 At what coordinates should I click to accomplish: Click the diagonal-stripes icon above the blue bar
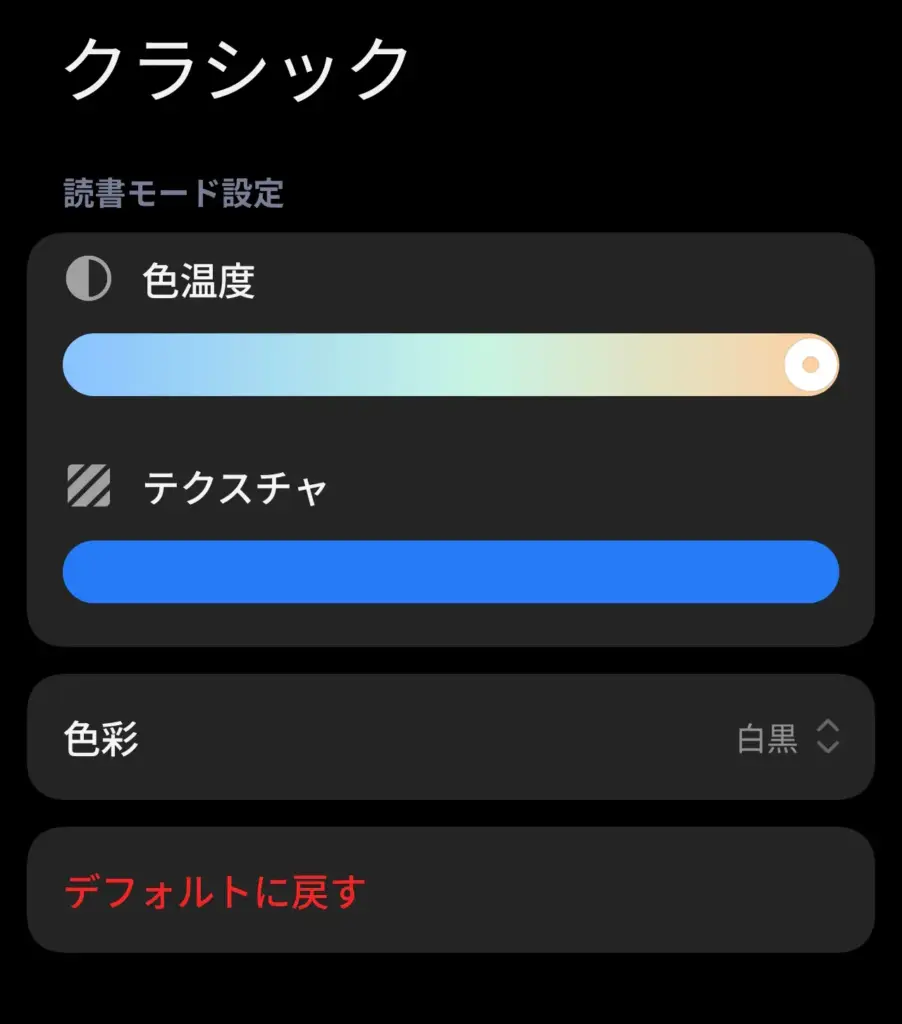pos(88,487)
